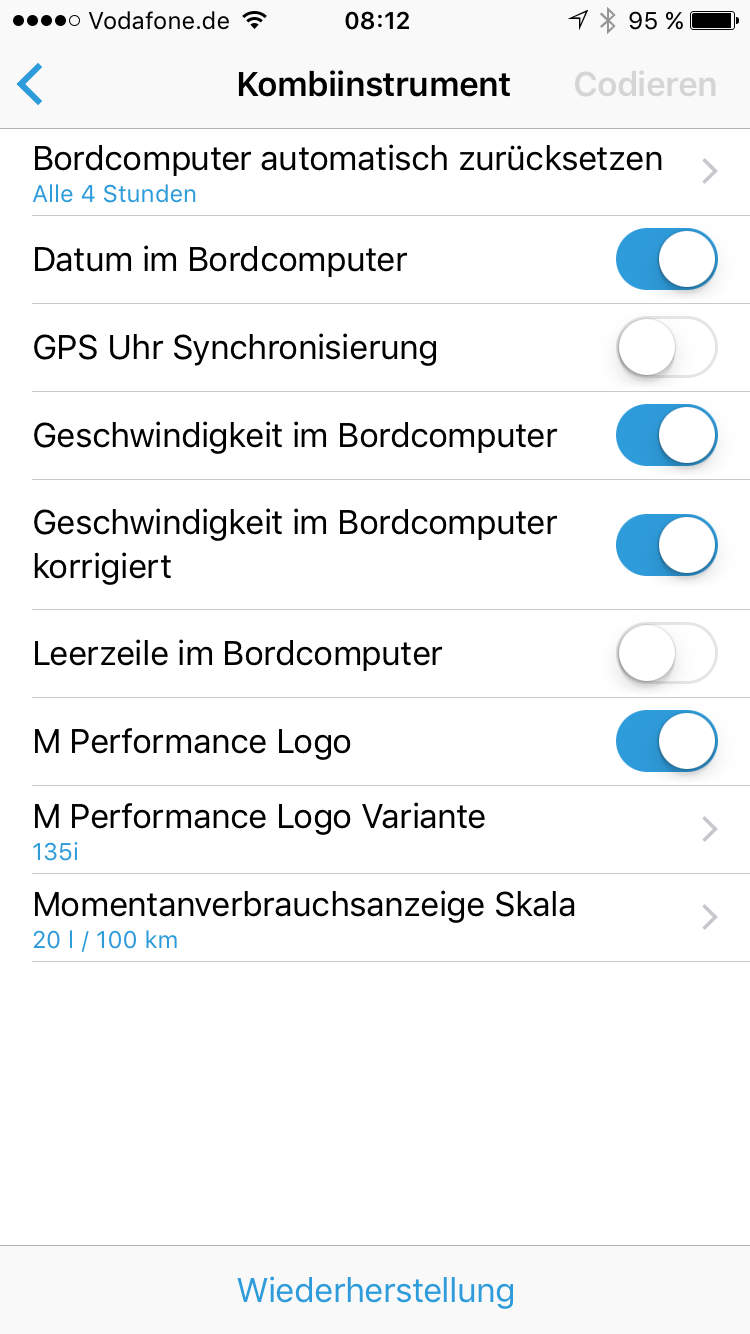750x1334 pixels.
Task: Toggle Geschwindigkeit im Bordcomputer off
Action: [x=667, y=436]
